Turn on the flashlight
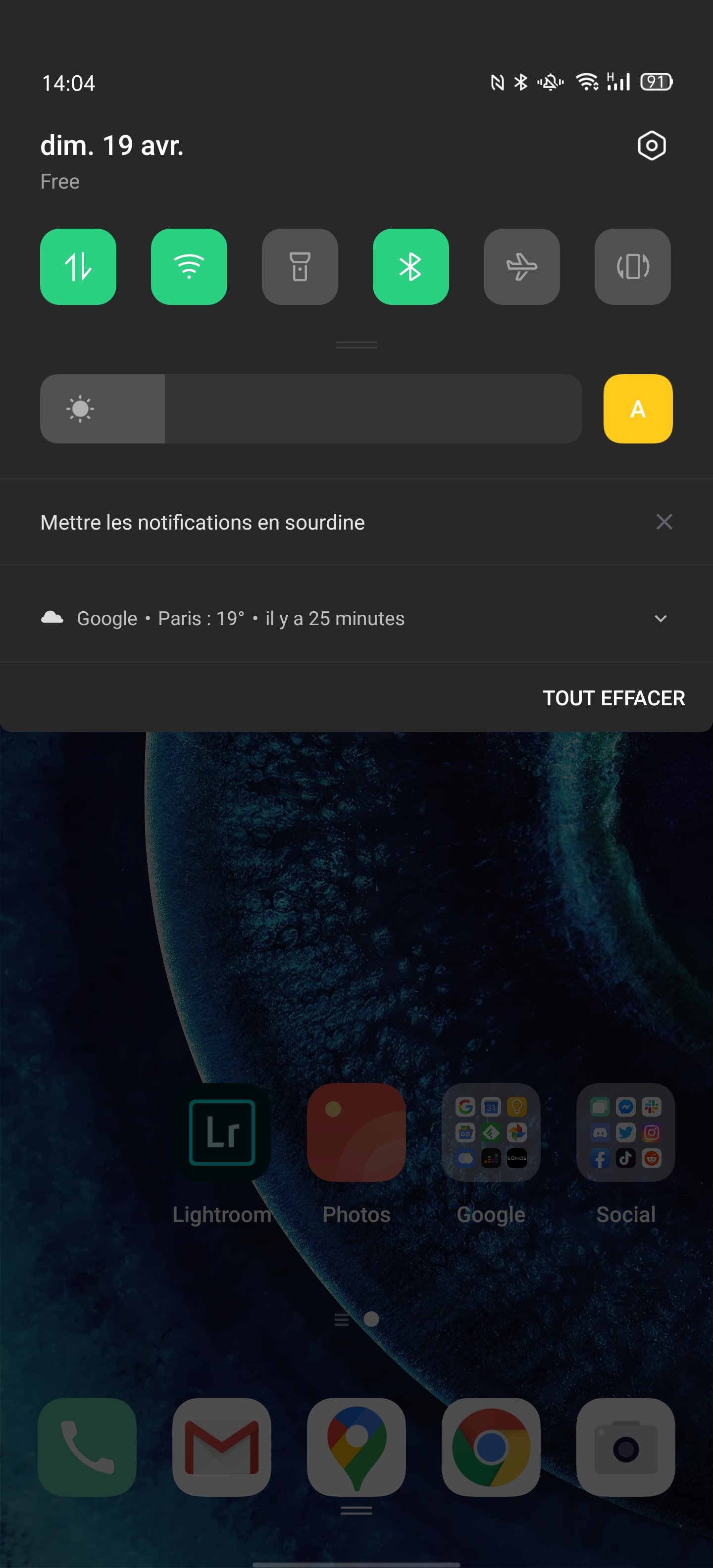This screenshot has width=713, height=1568. pos(300,267)
